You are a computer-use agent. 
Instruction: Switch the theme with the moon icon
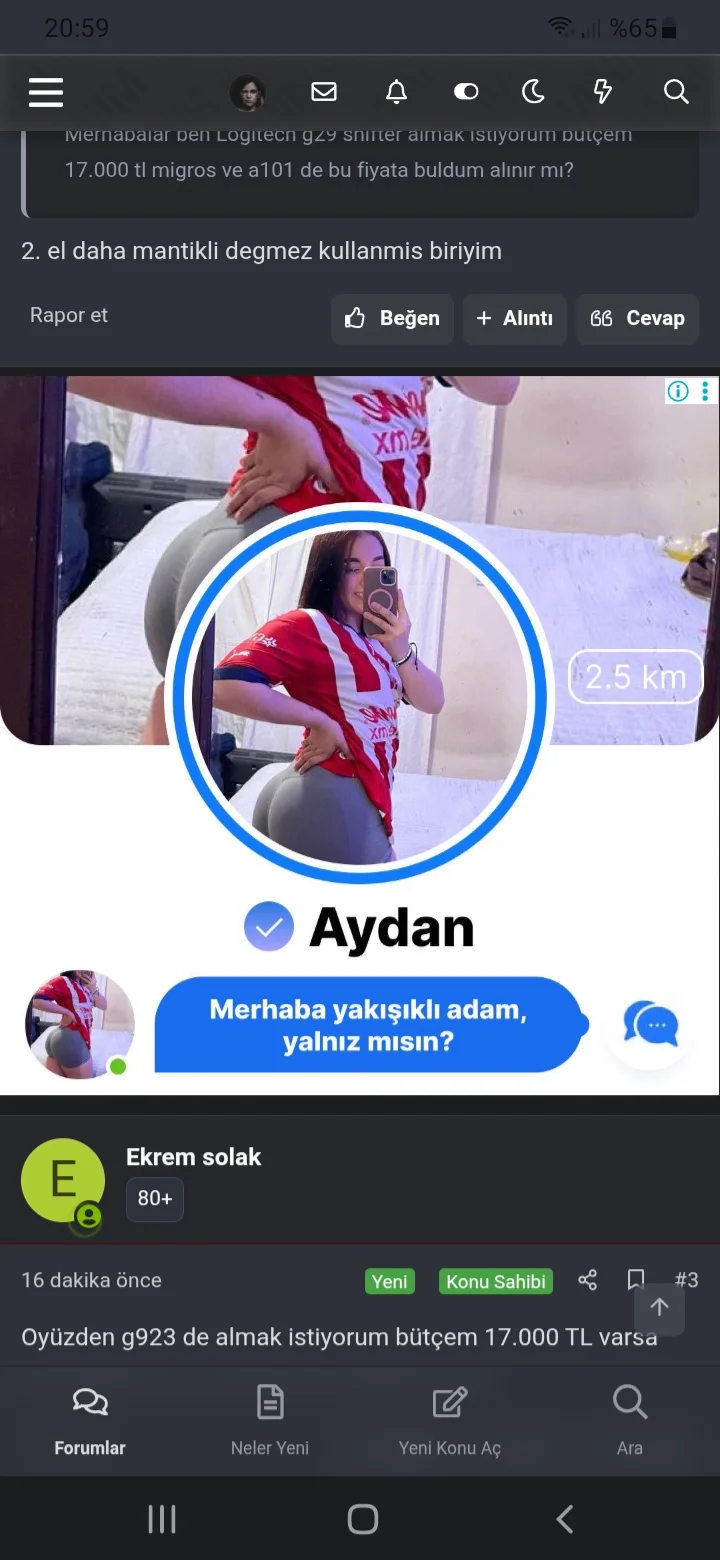tap(533, 92)
